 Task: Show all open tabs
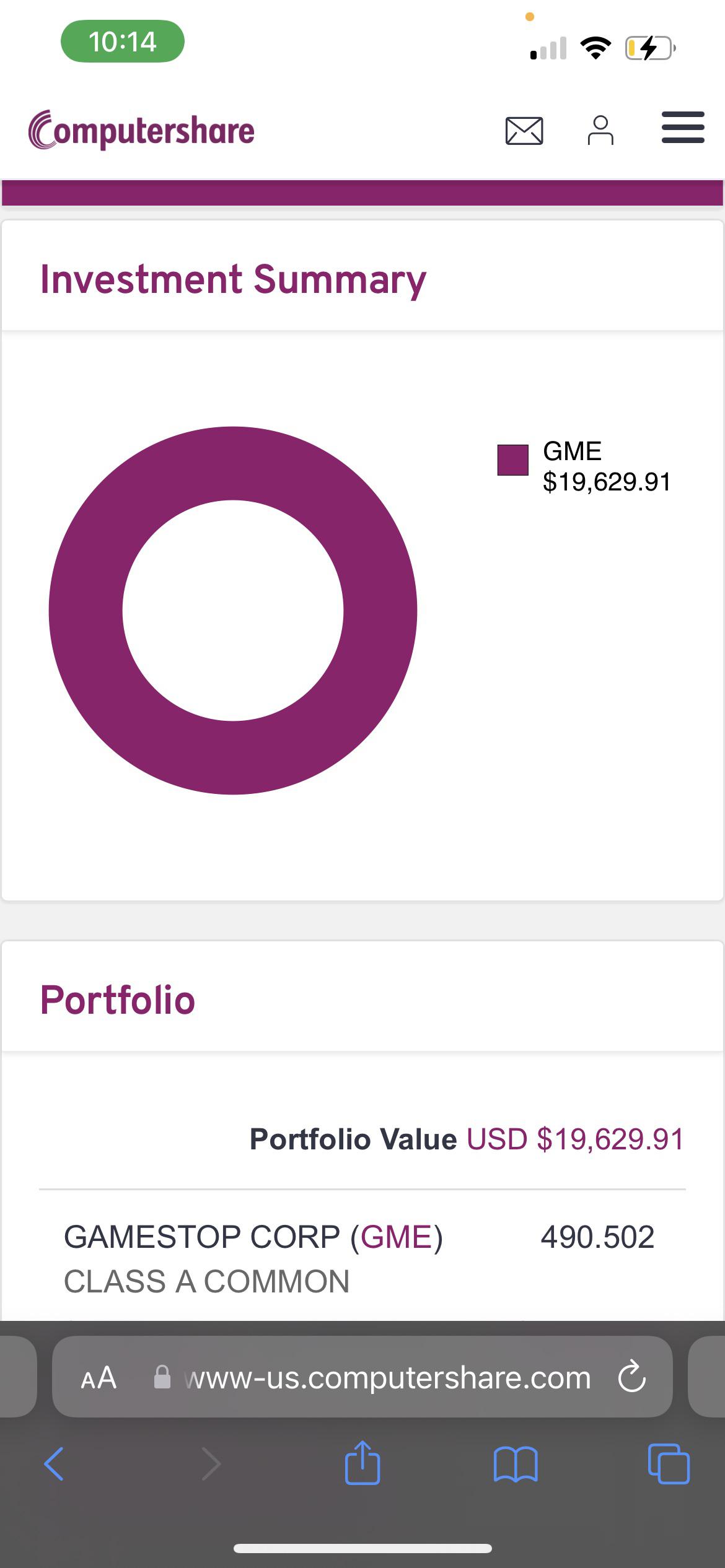pyautogui.click(x=669, y=1464)
